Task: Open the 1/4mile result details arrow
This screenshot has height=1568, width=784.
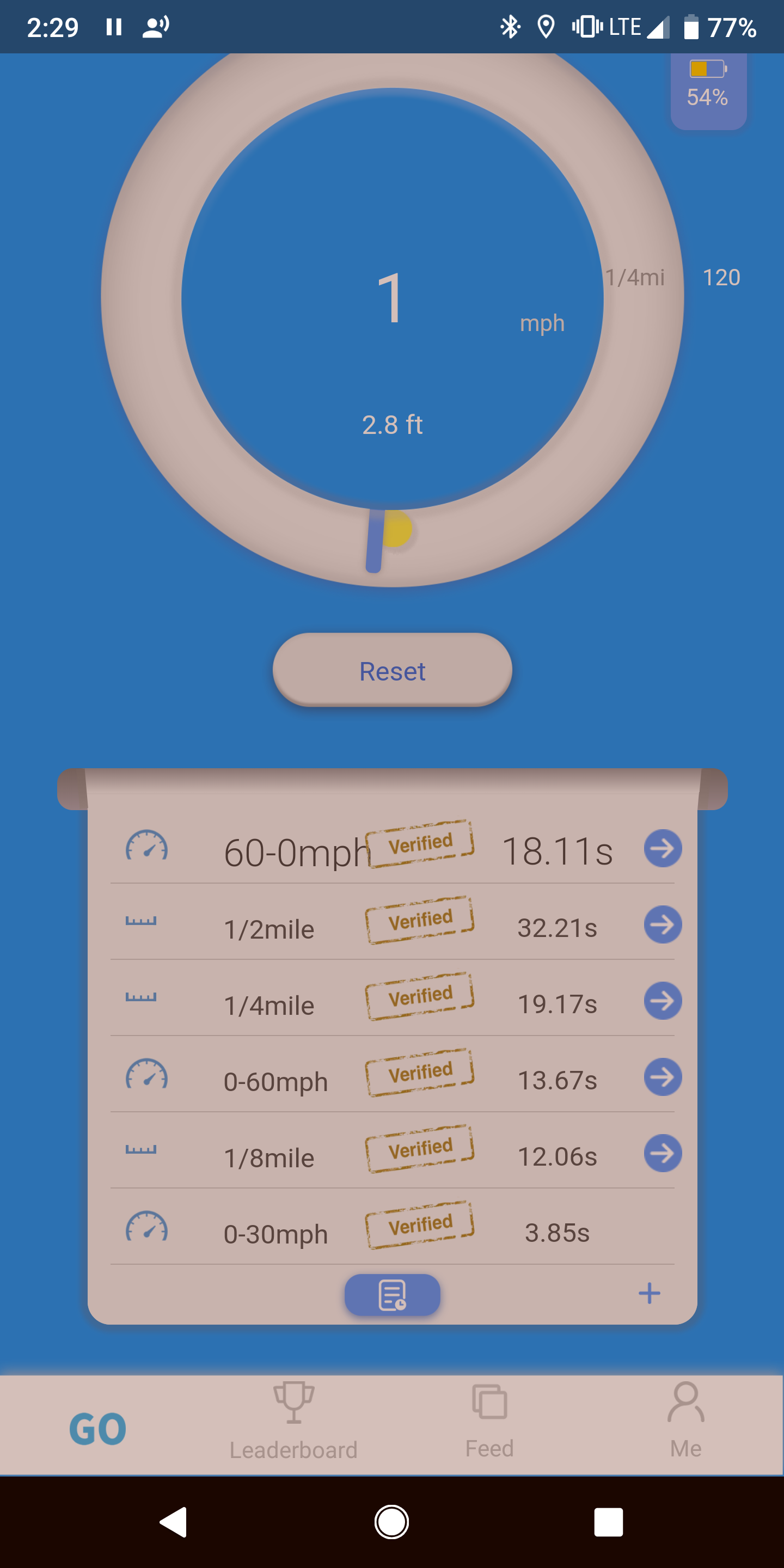Action: 662,1001
